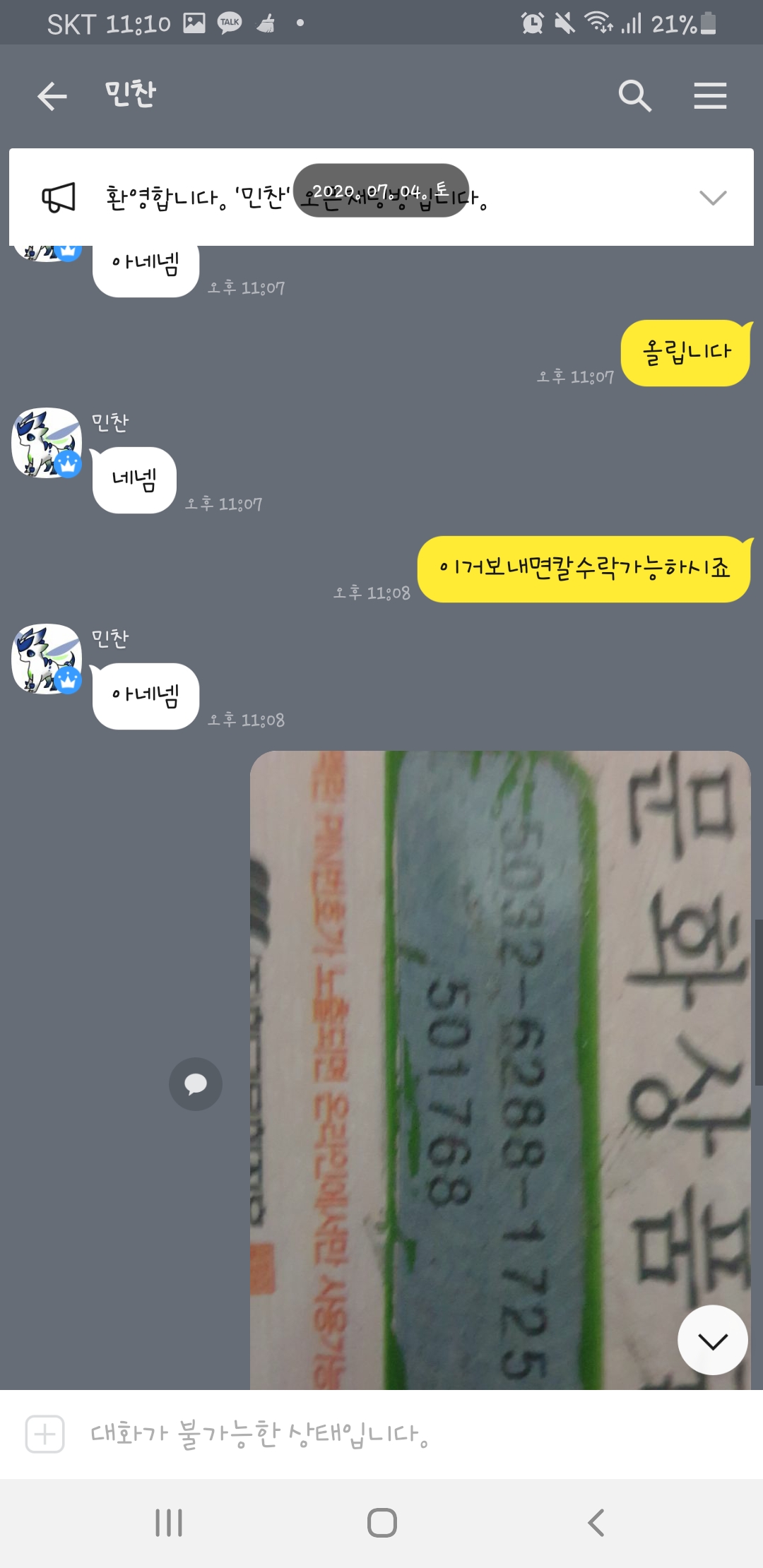Image resolution: width=763 pixels, height=1568 pixels.
Task: Expand the welcome notice banner
Action: pos(712,198)
